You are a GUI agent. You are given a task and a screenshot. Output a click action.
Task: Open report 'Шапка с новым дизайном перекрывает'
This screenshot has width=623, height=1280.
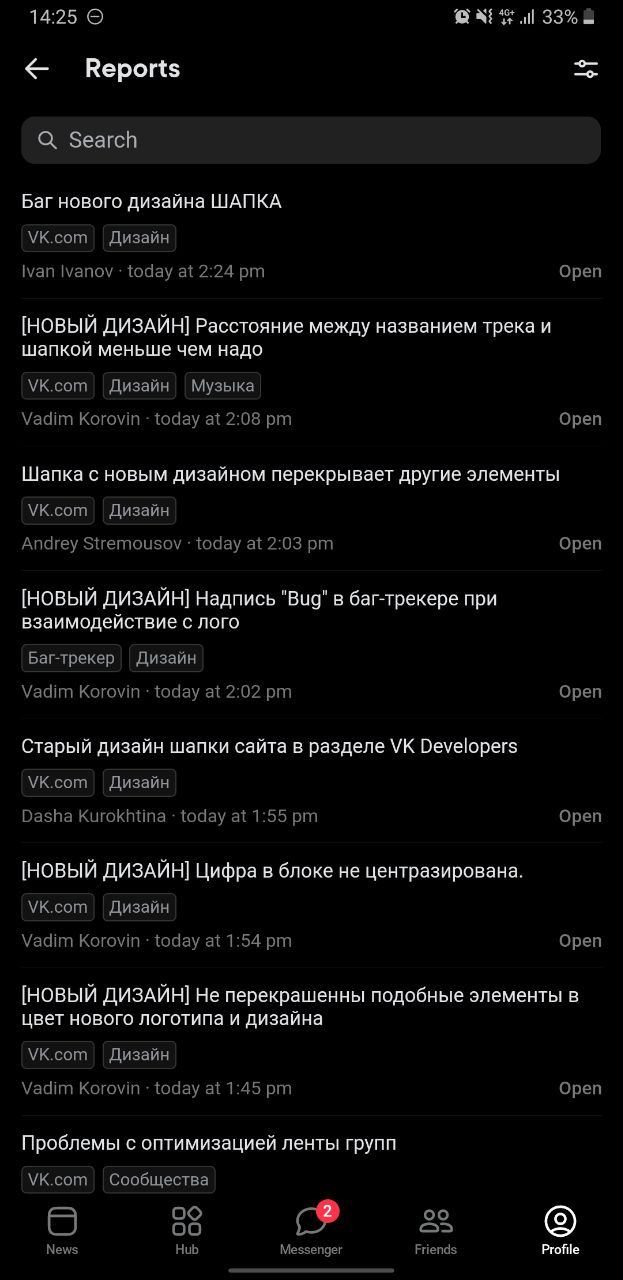[x=290, y=474]
